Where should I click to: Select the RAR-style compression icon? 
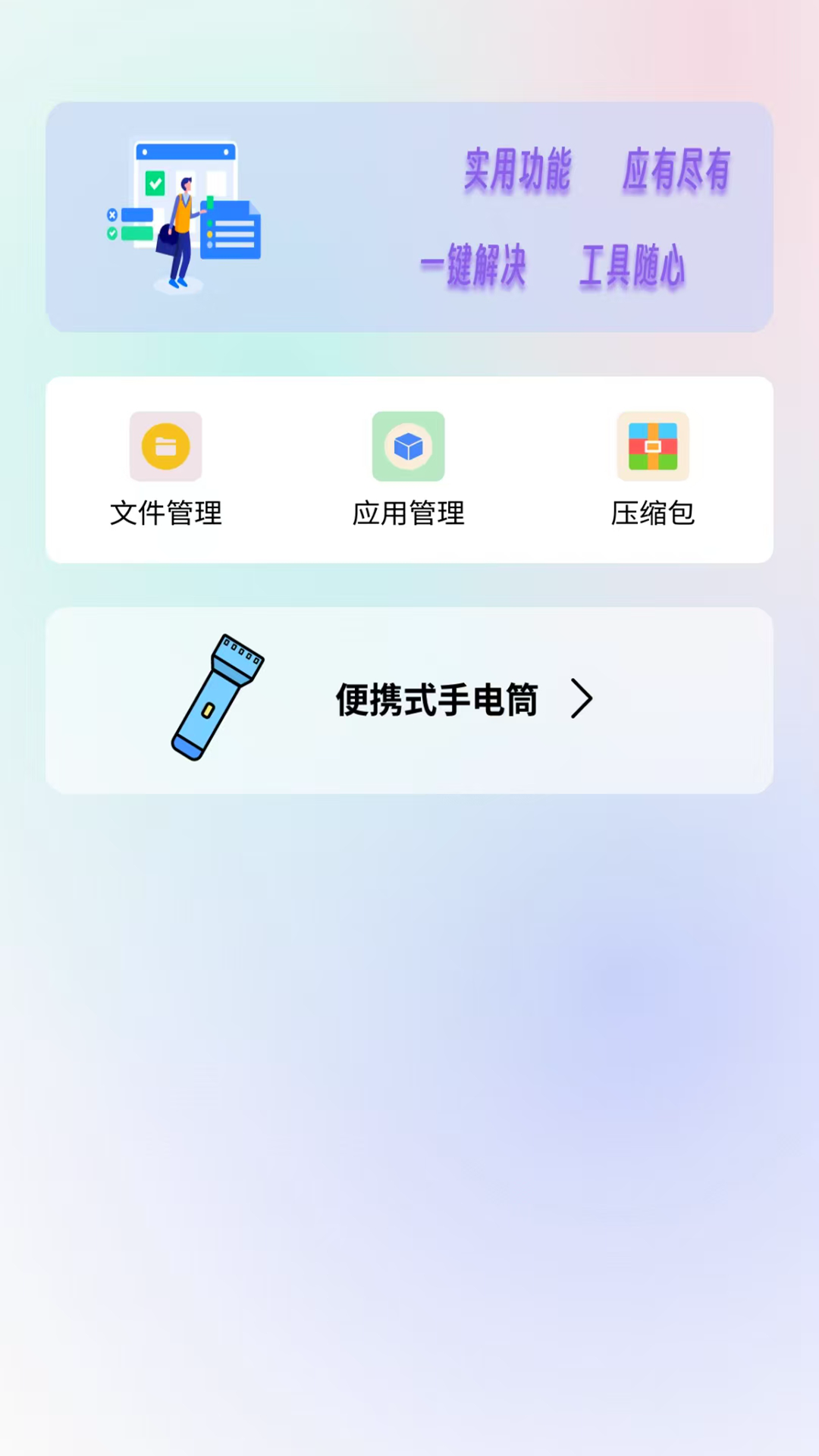(653, 447)
